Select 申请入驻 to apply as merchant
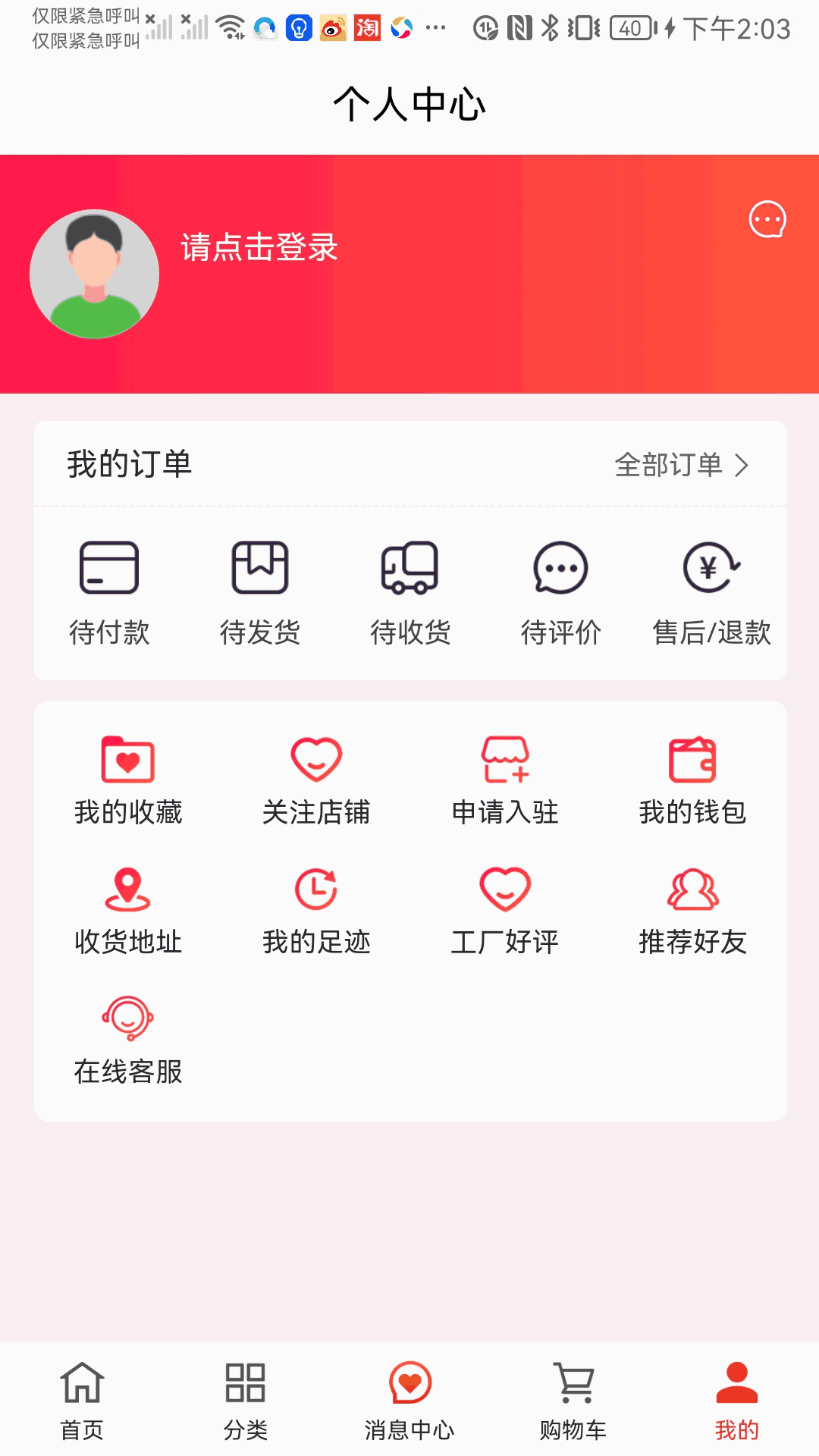 point(505,780)
